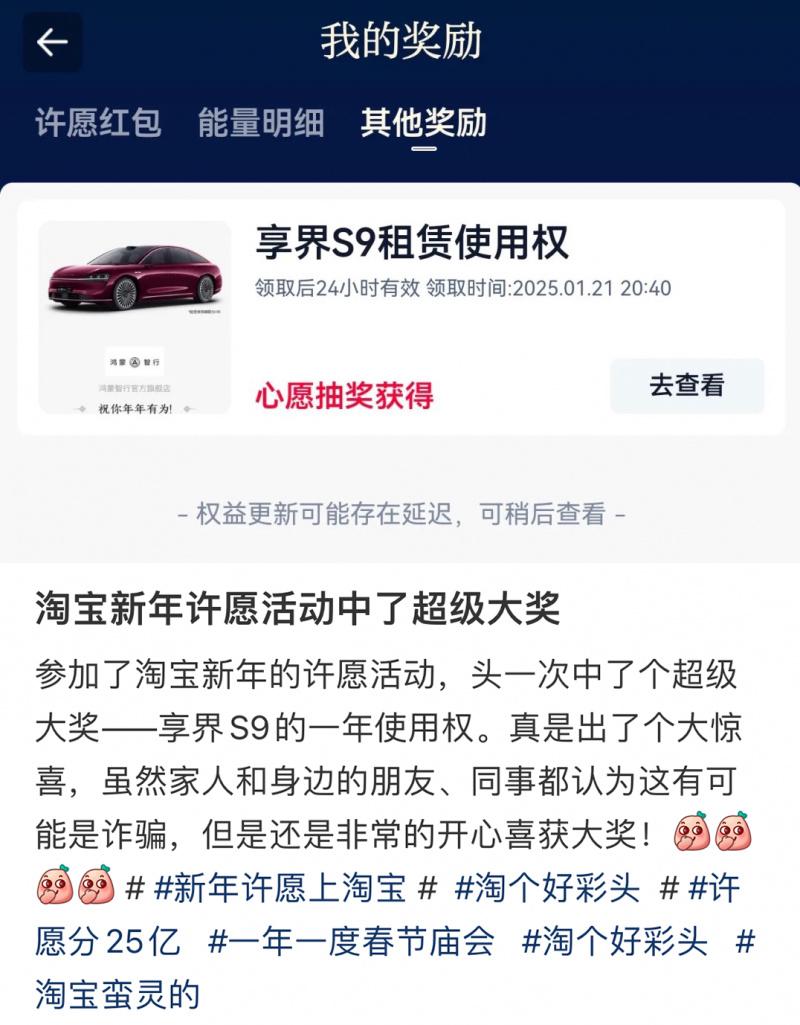
Task: Open the #一年一度春节庙会 hashtag
Action: point(351,941)
